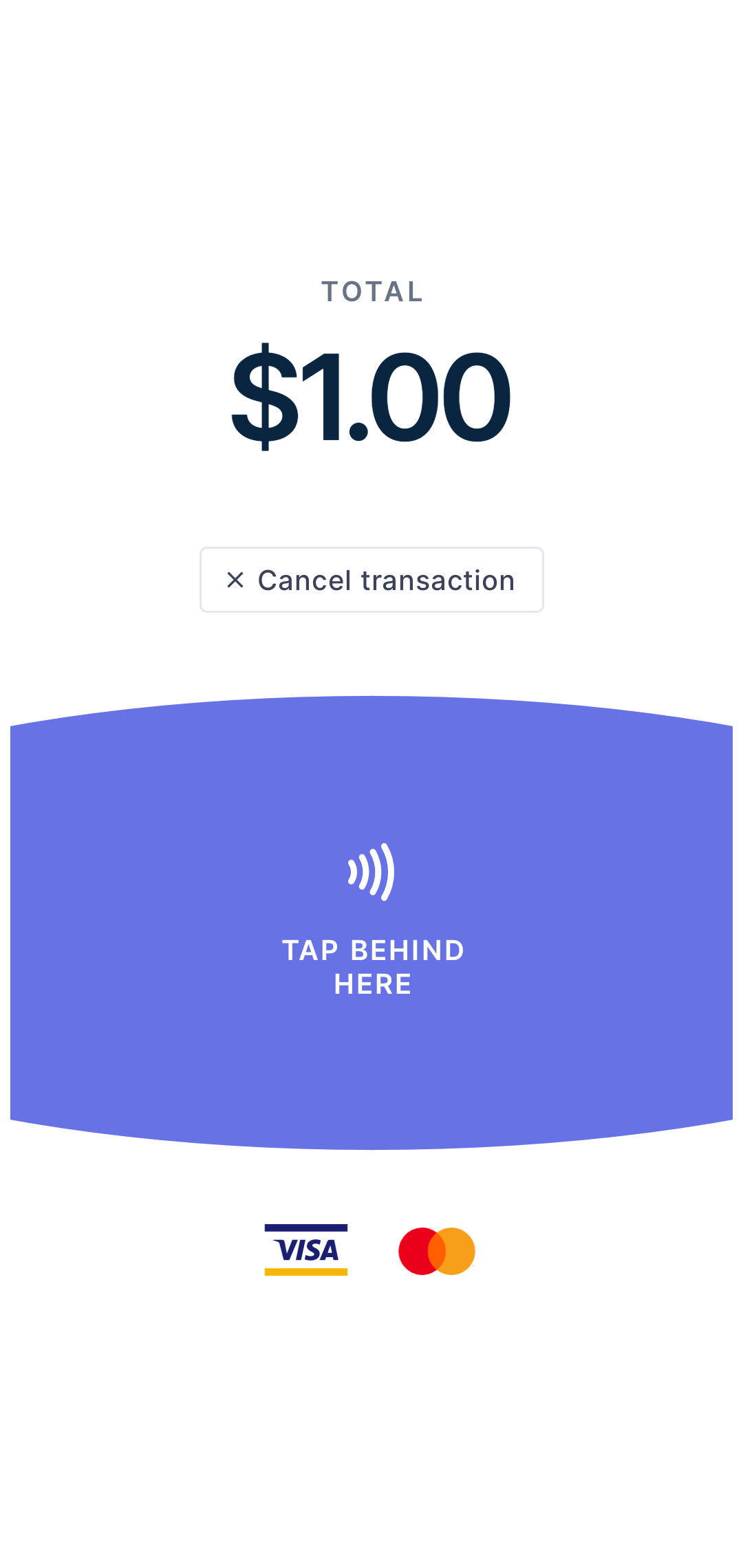Click the TAP BEHIND HERE text
Viewport: 743px width, 1568px height.
[x=373, y=966]
